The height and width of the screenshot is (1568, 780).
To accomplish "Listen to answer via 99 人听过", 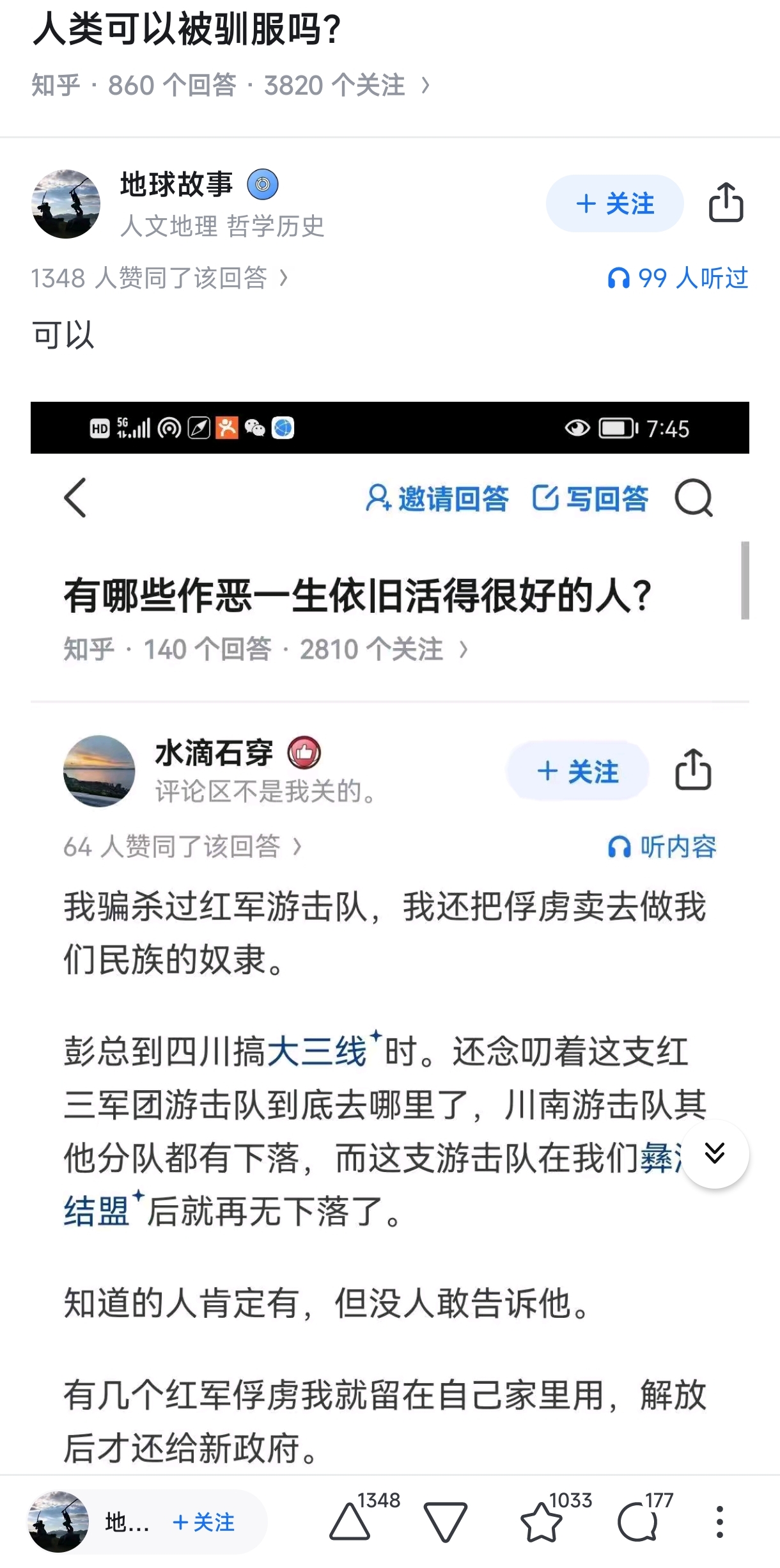I will click(x=678, y=278).
